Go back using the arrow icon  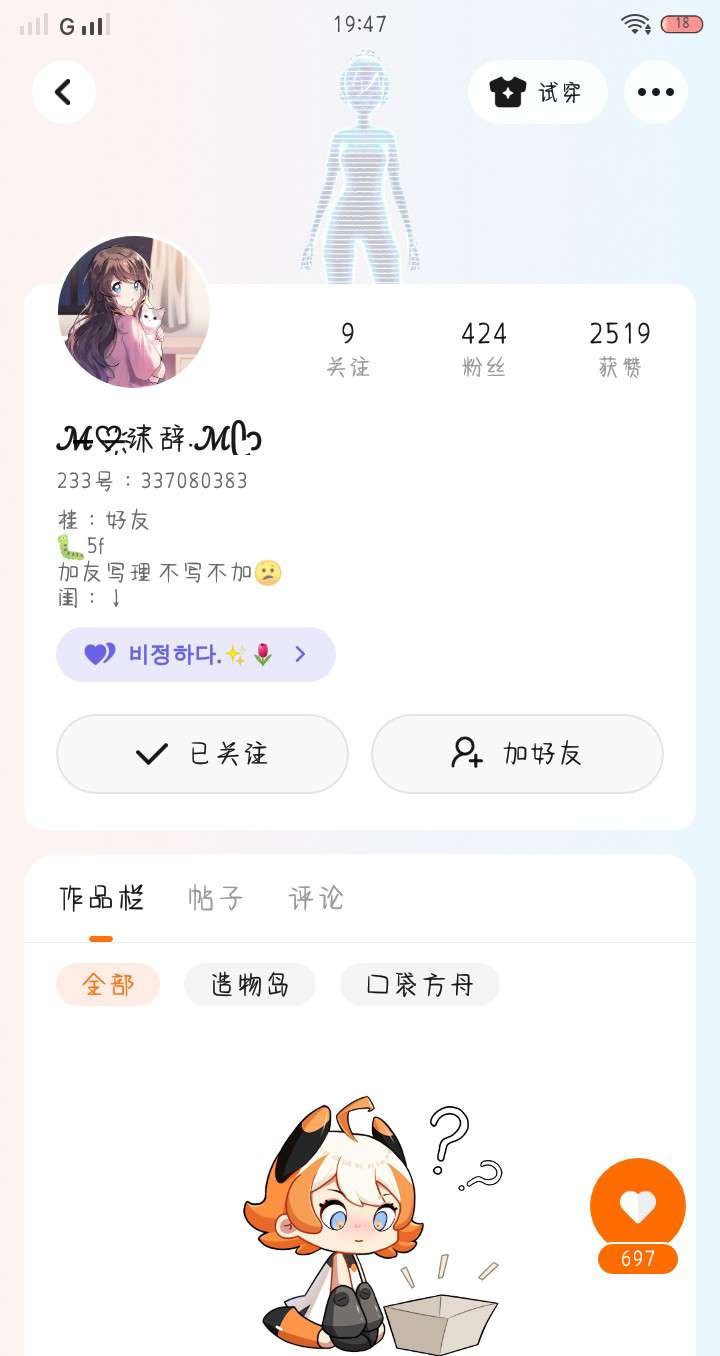click(63, 92)
